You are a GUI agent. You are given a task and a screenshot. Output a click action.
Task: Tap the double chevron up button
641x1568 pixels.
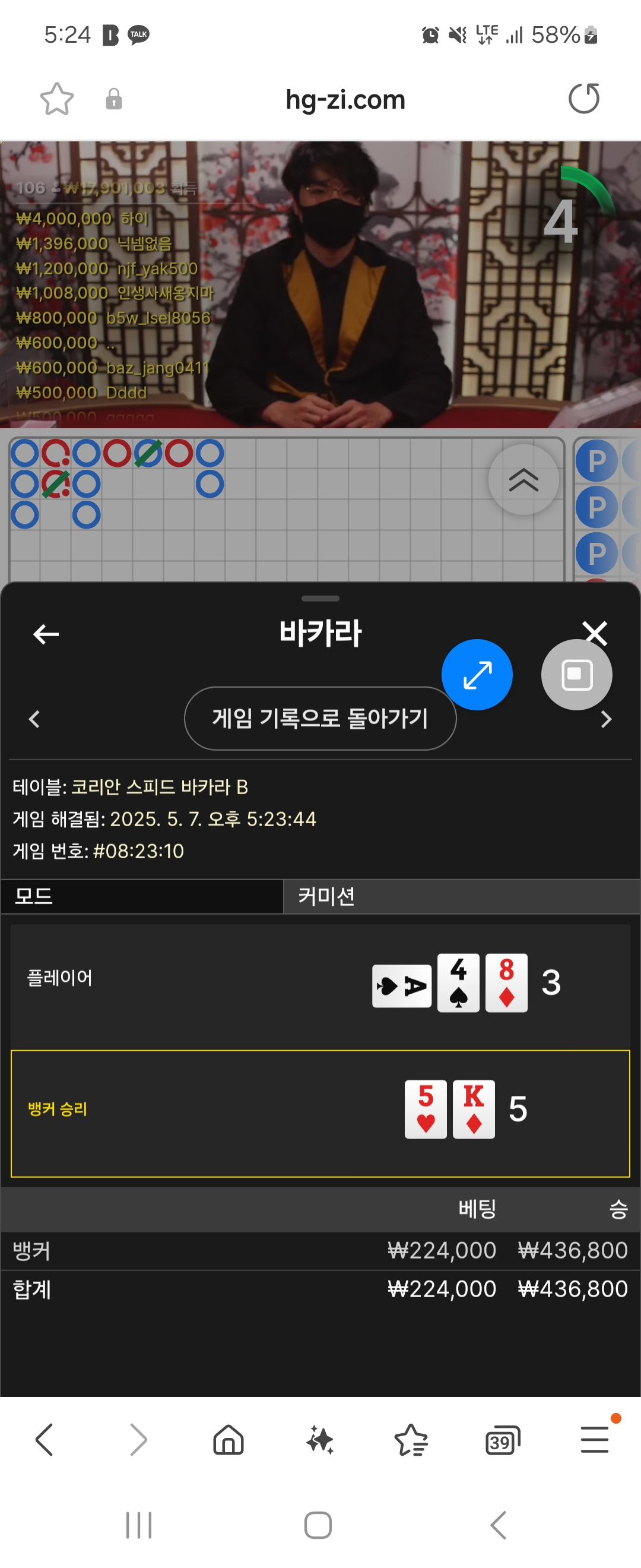coord(523,480)
